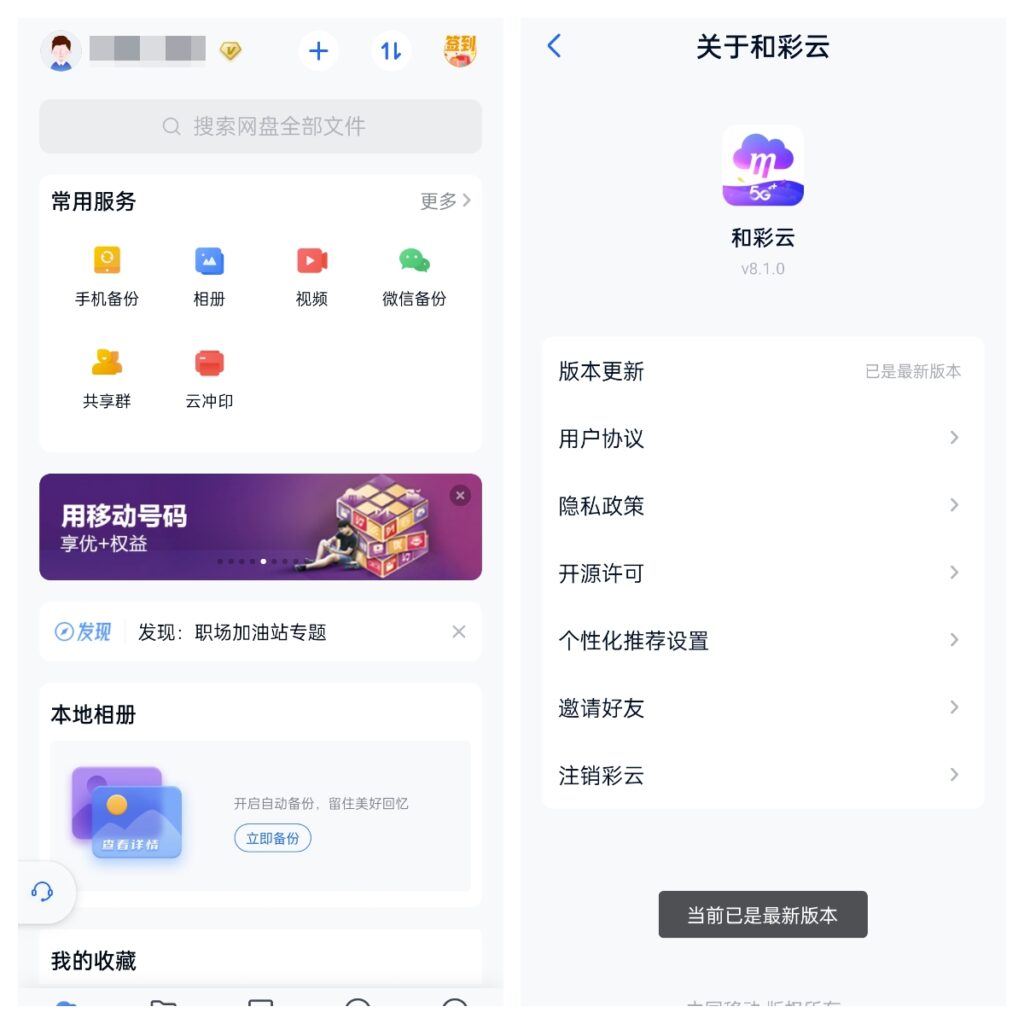Tap the 搜索网盘全部文件 search box
This screenshot has height=1024, width=1024.
[260, 126]
